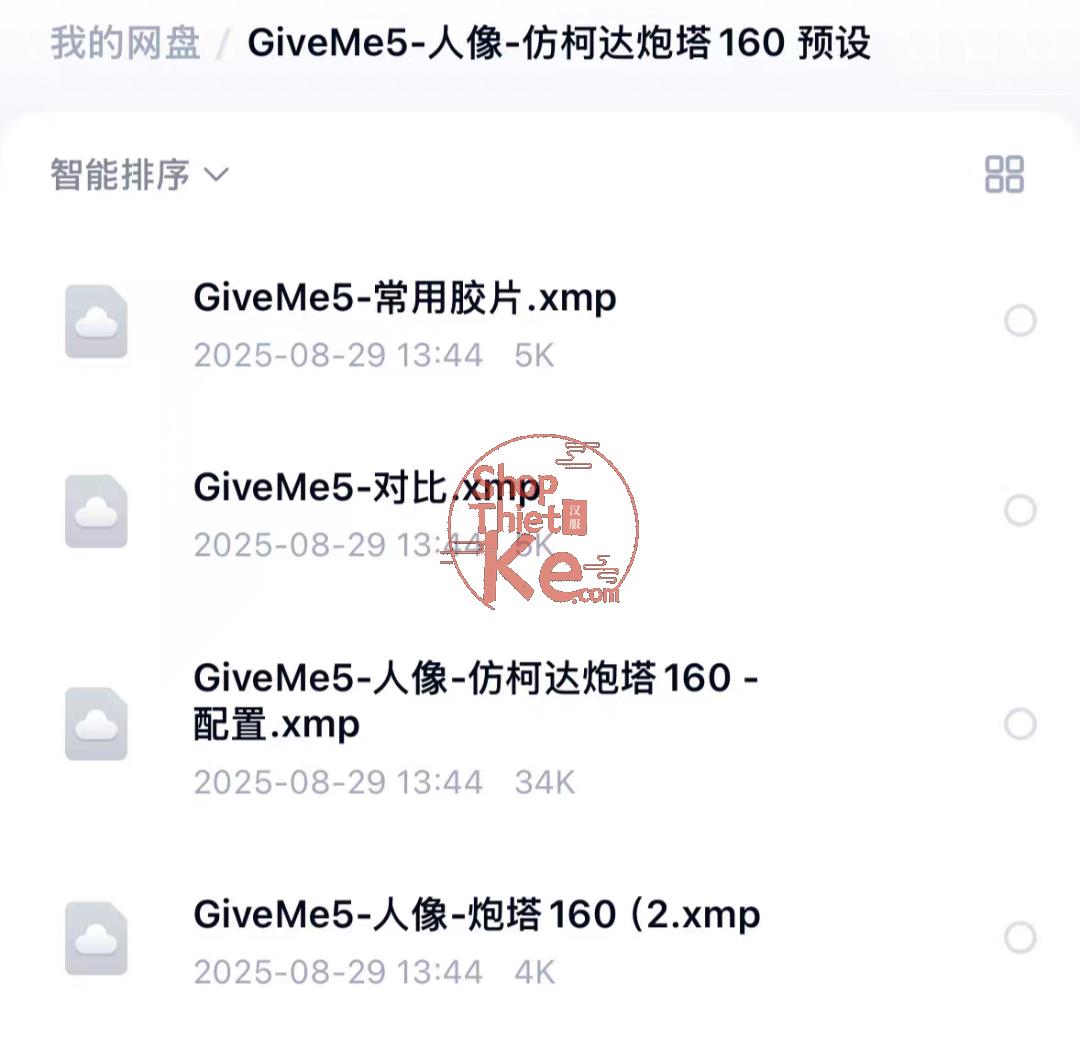Screen dimensions: 1080x1047
Task: Select the GiveMe5-常用胶片.xmp checkbox circle
Action: tap(1020, 321)
